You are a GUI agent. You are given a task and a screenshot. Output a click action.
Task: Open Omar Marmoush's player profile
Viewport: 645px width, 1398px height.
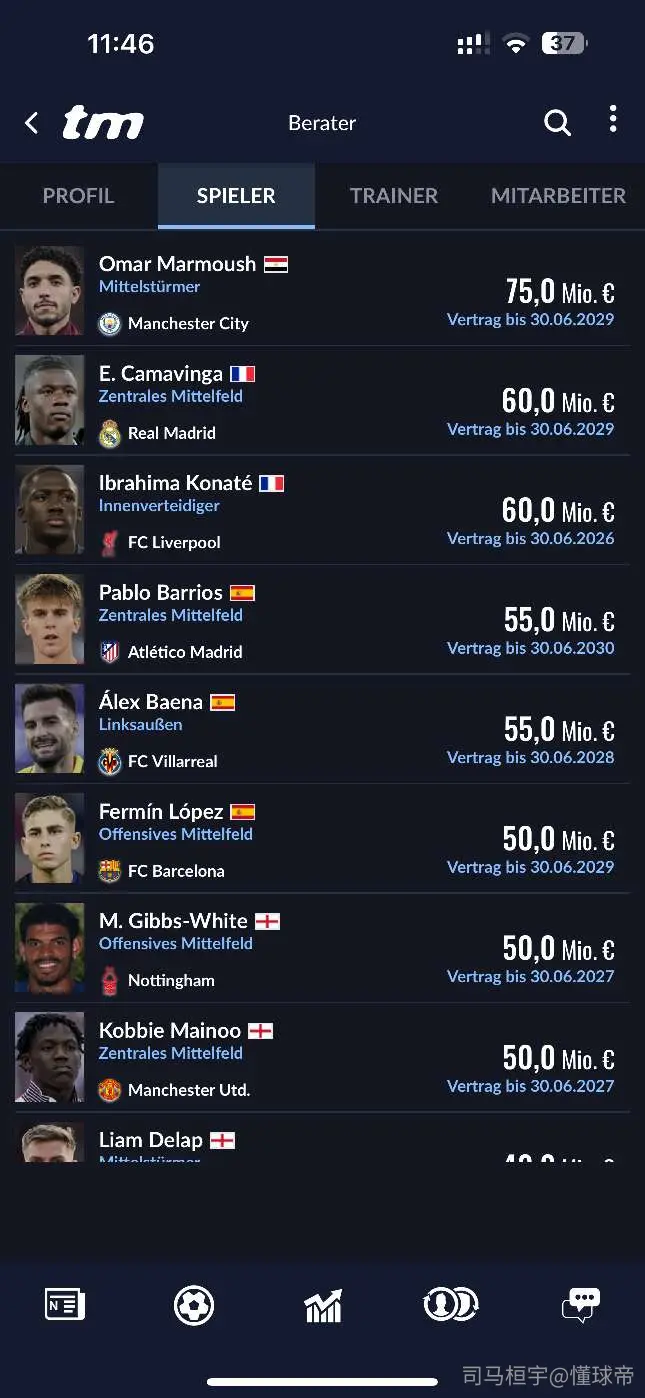pos(322,291)
